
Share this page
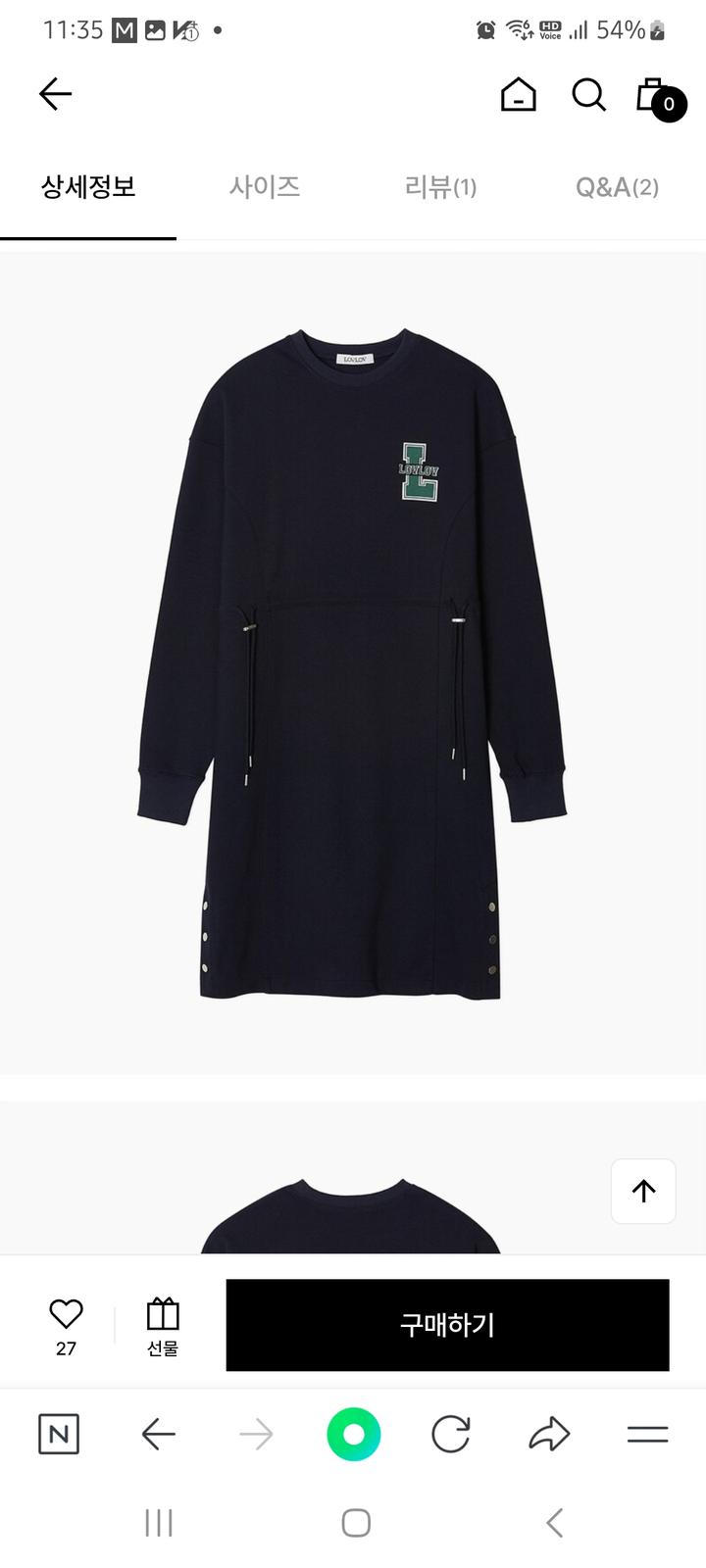(549, 1435)
